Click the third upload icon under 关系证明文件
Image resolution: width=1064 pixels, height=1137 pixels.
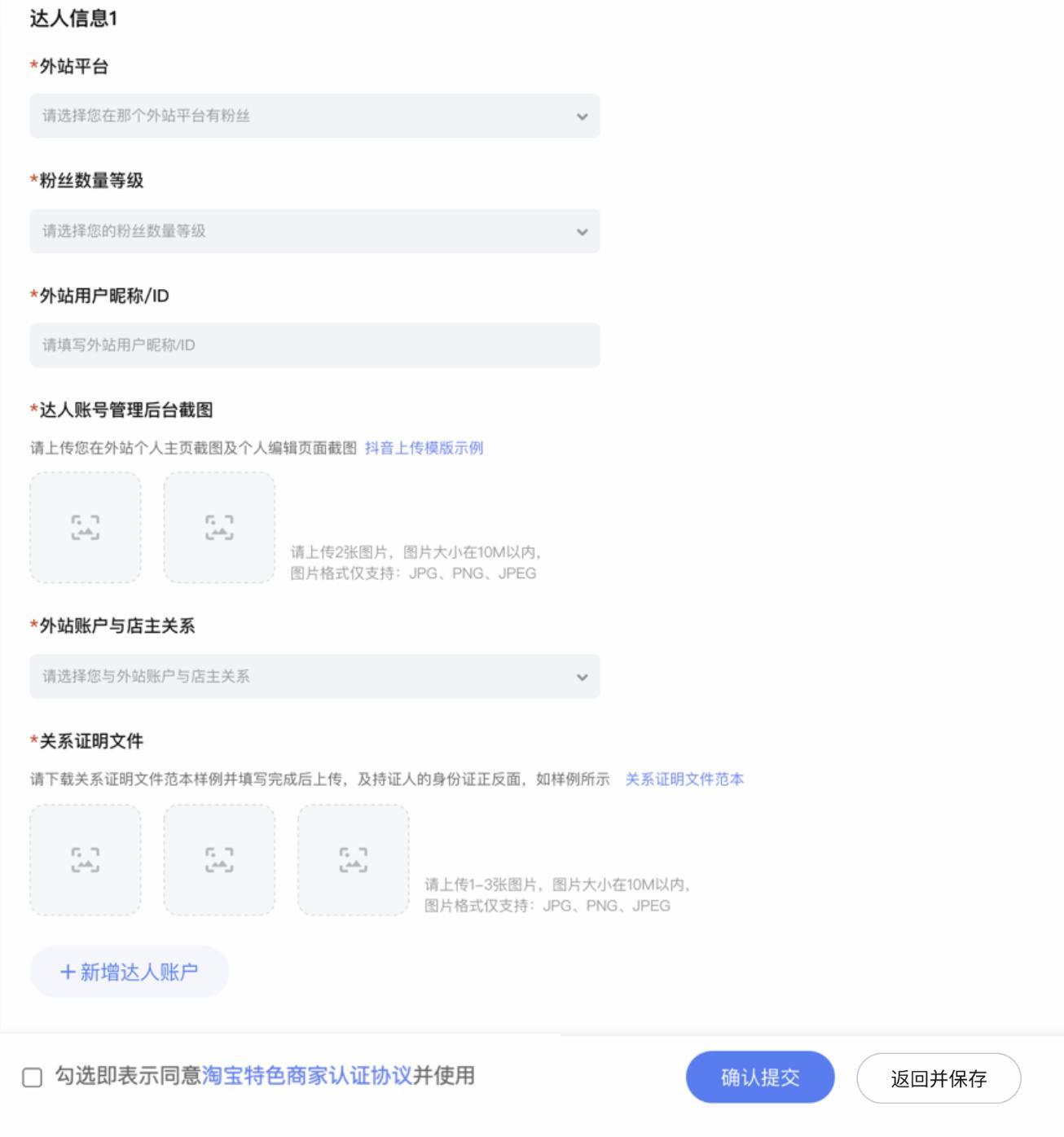point(353,858)
